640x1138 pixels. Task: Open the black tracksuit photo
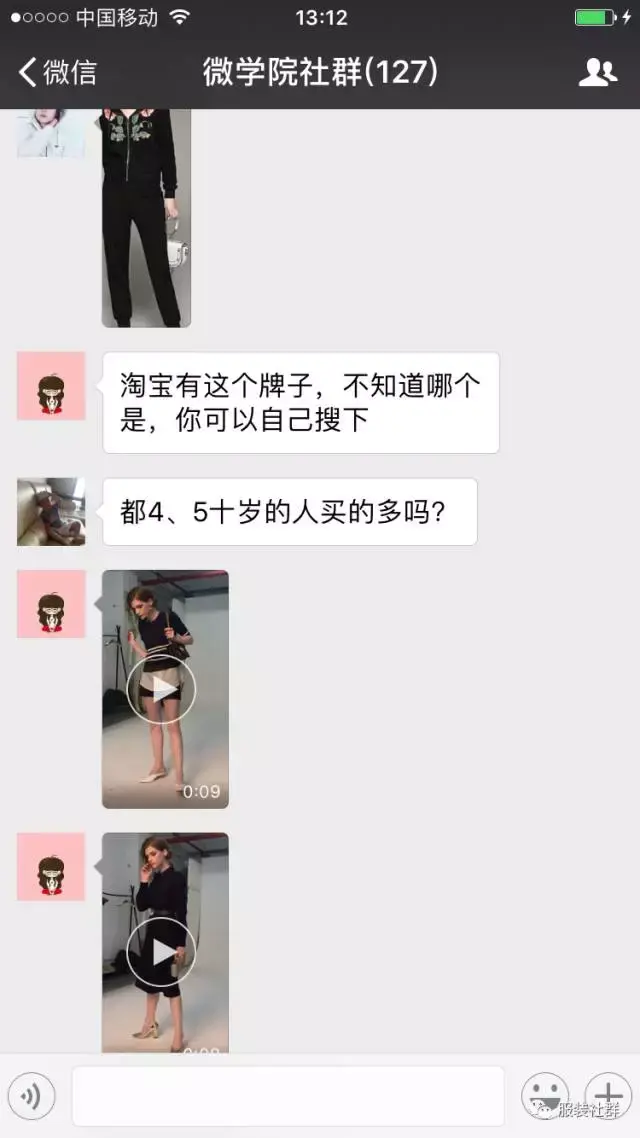(146, 218)
